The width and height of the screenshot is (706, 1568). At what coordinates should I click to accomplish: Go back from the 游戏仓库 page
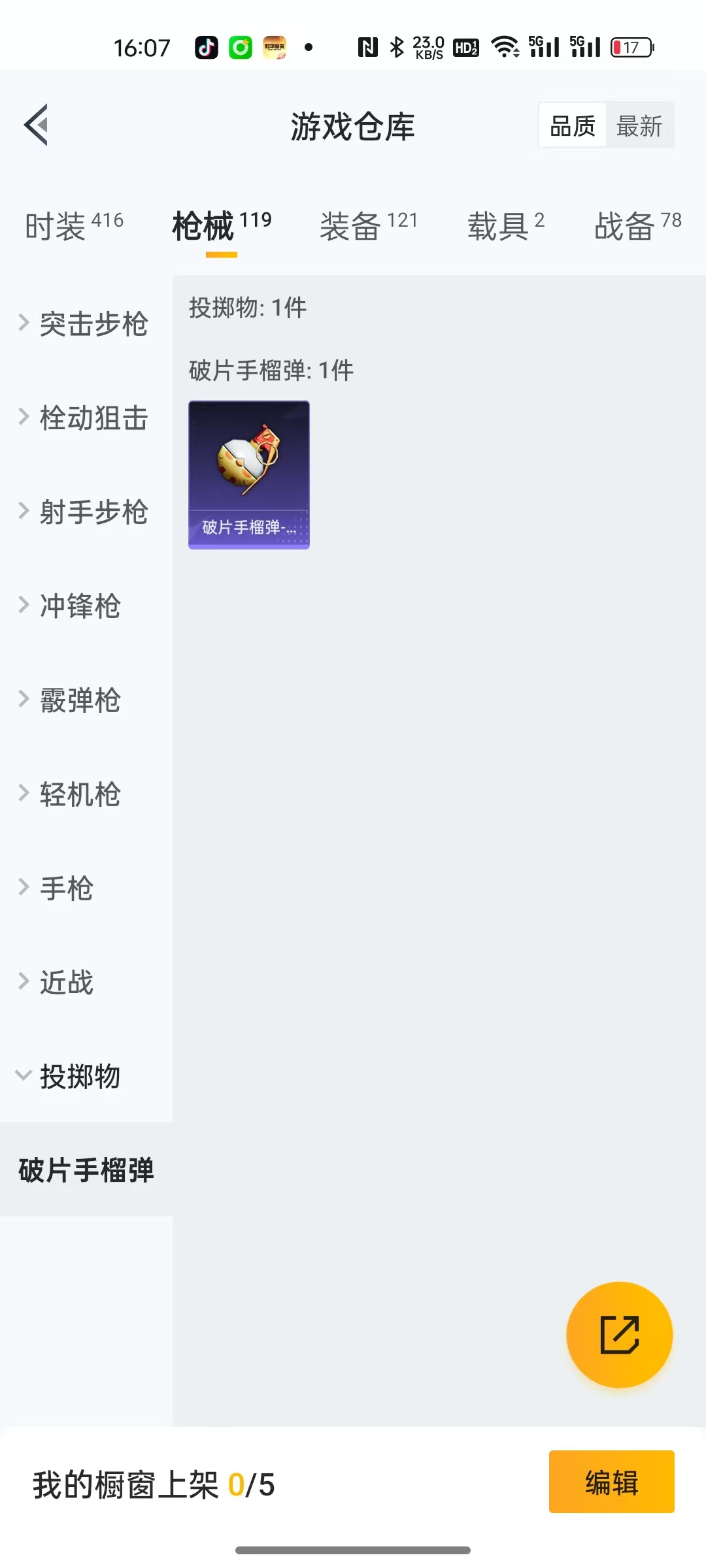click(x=37, y=125)
